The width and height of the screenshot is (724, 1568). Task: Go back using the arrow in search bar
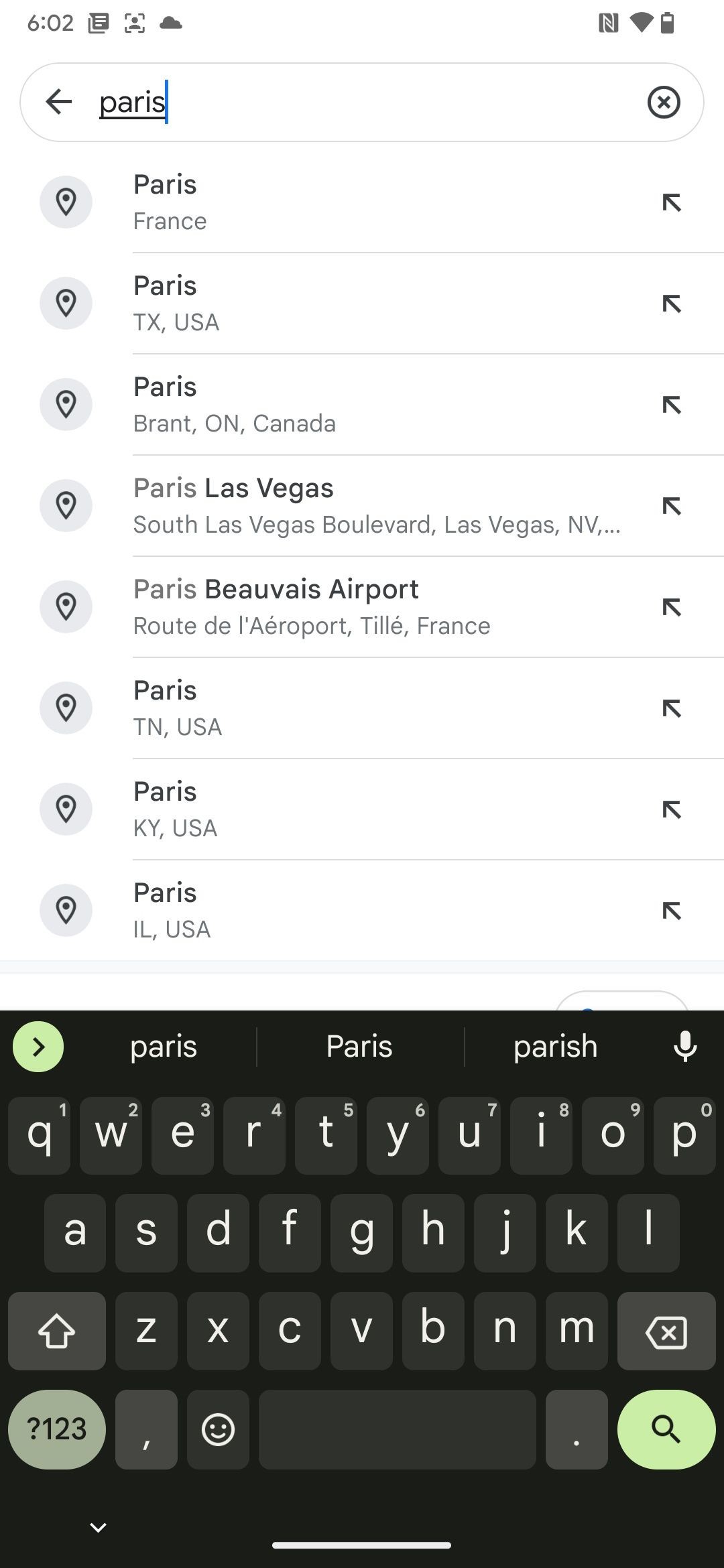pyautogui.click(x=59, y=102)
